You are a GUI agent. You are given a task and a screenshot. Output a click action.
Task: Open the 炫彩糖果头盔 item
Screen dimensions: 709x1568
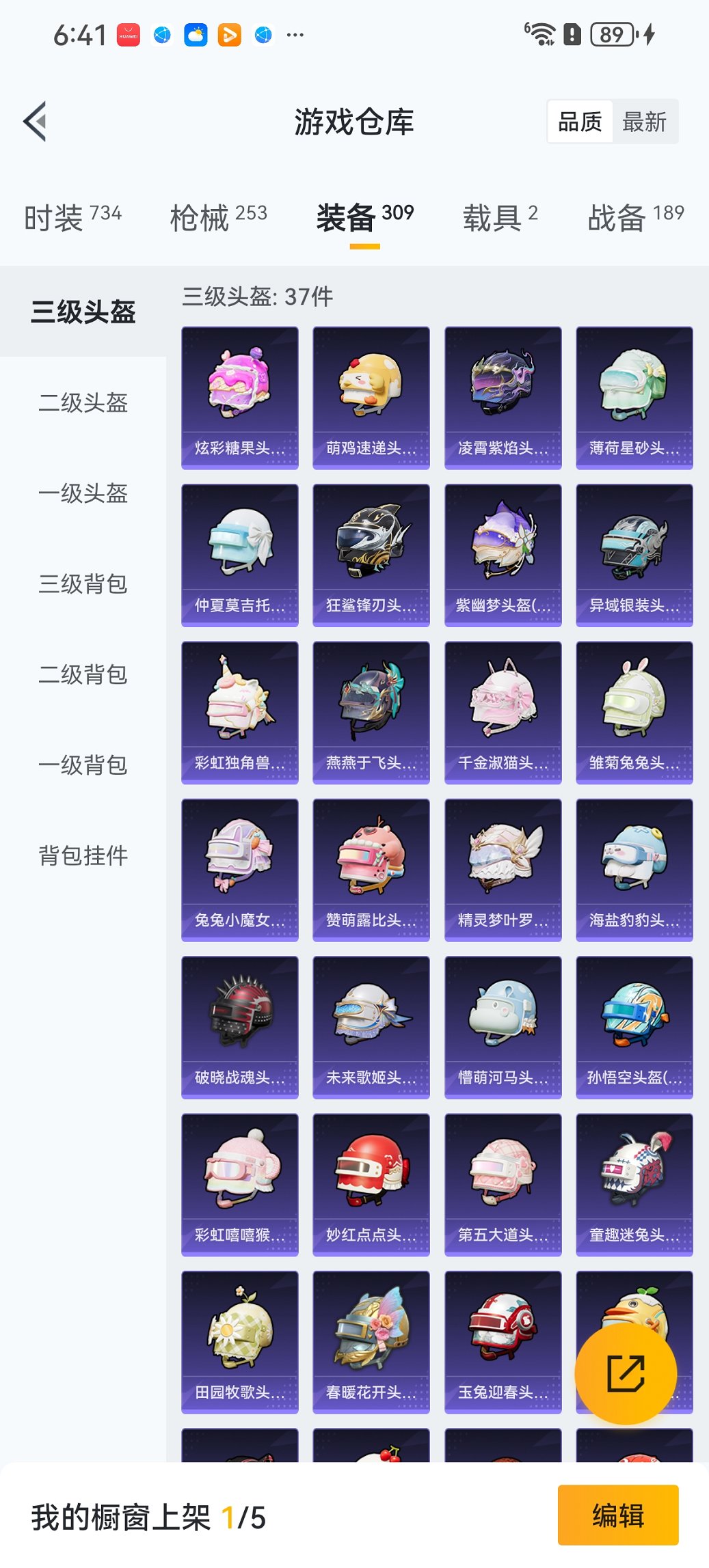point(240,396)
